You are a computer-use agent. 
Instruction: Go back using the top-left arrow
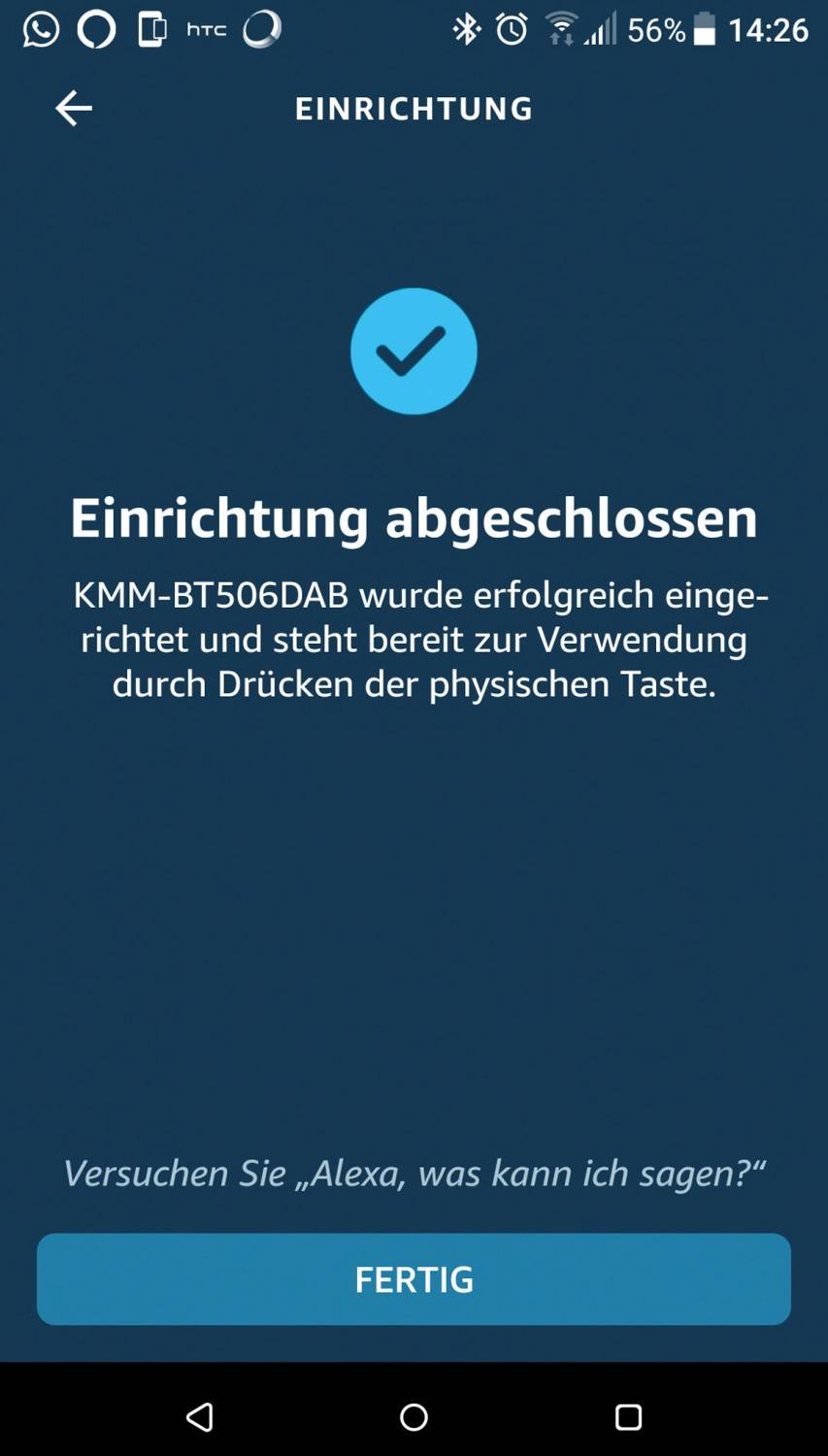tap(74, 108)
